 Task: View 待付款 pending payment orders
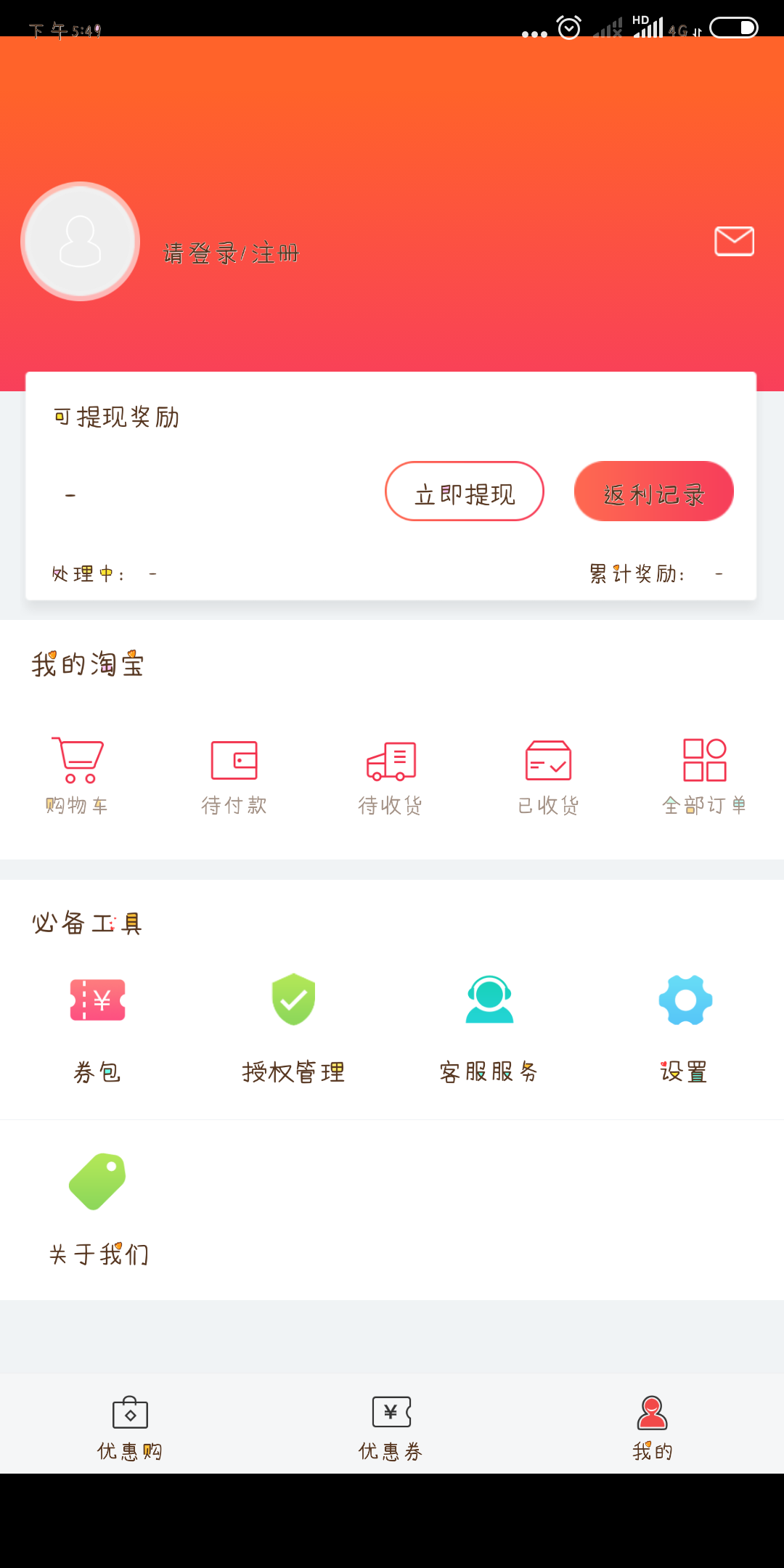tap(234, 775)
